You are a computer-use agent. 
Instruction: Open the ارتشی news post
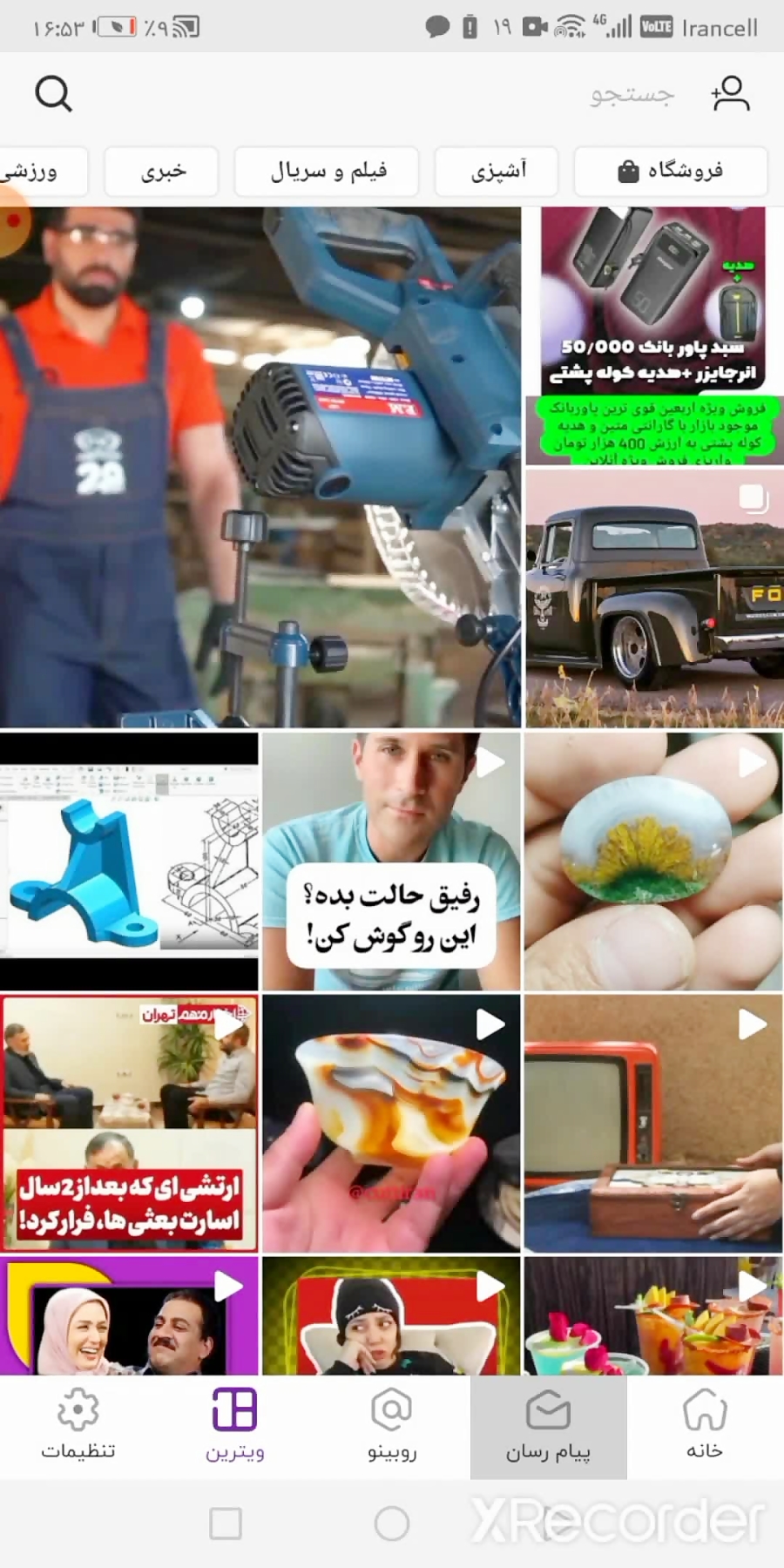pos(129,1123)
